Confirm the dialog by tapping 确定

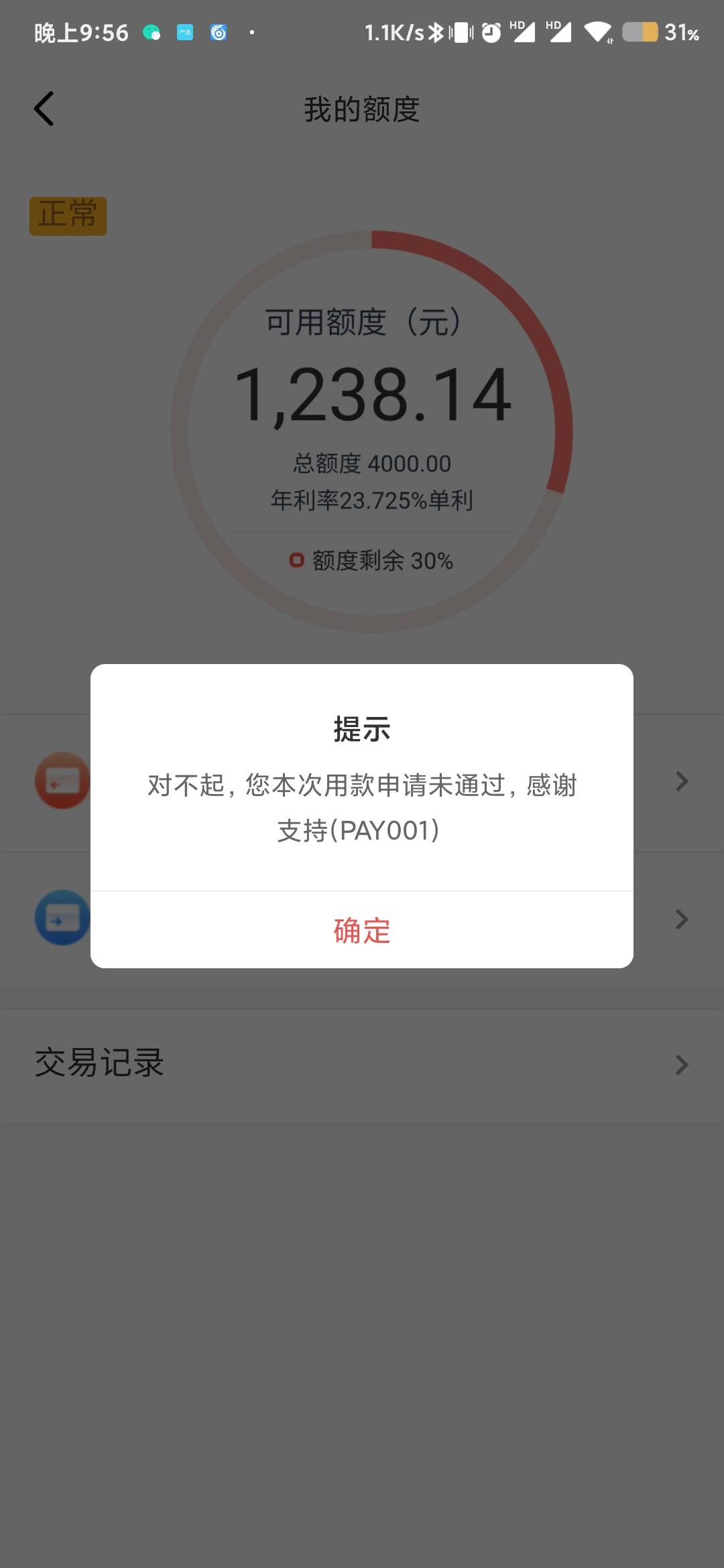(362, 930)
